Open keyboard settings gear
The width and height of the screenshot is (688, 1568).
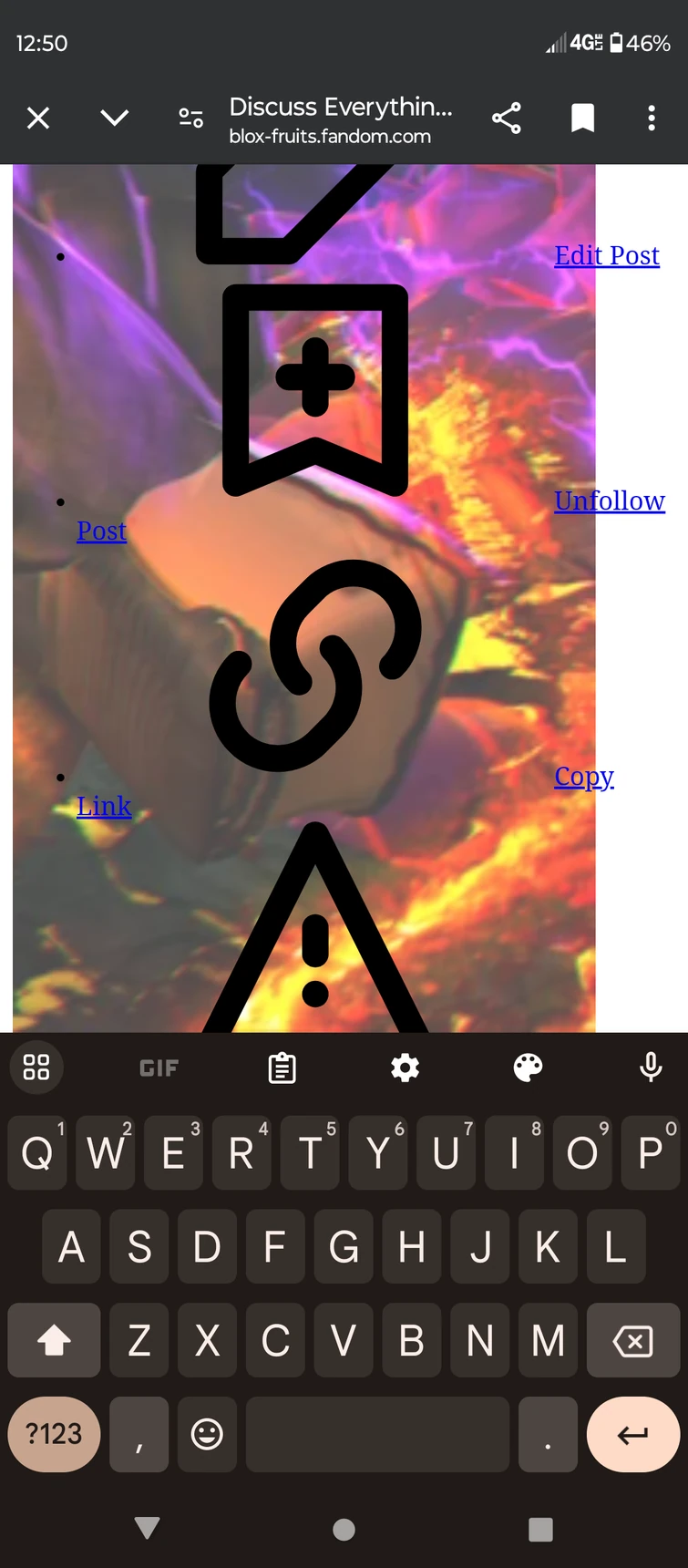(405, 1068)
